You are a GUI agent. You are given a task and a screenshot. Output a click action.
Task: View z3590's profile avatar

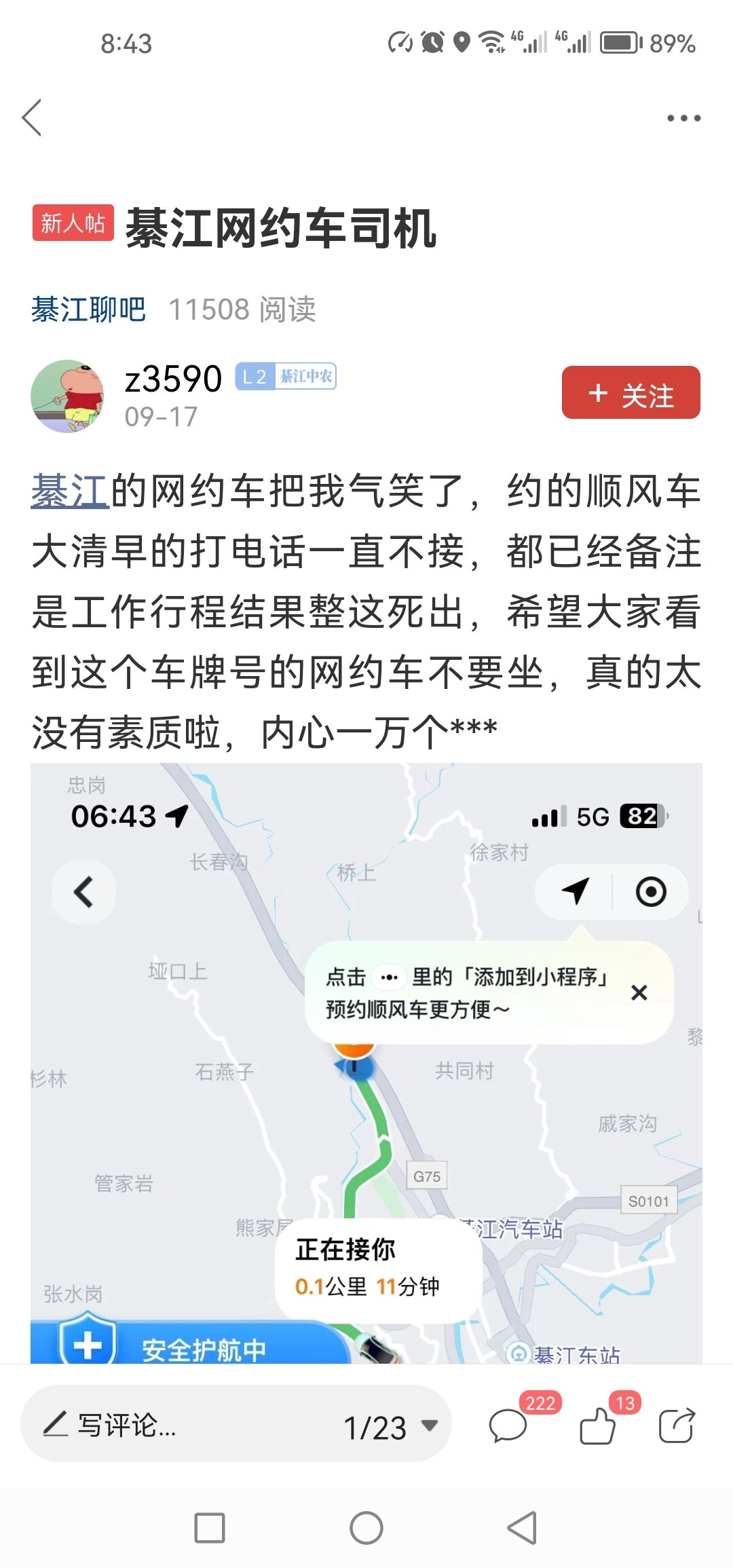coord(67,396)
